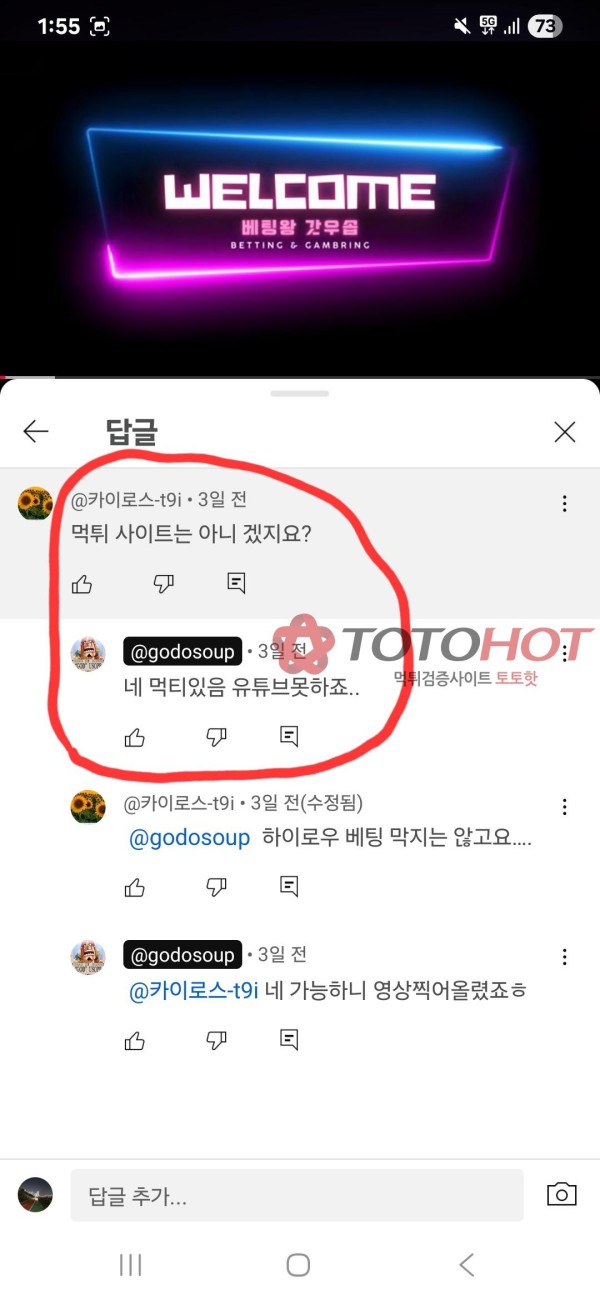Focus the 답글 추가... reply field

[x=296, y=1195]
